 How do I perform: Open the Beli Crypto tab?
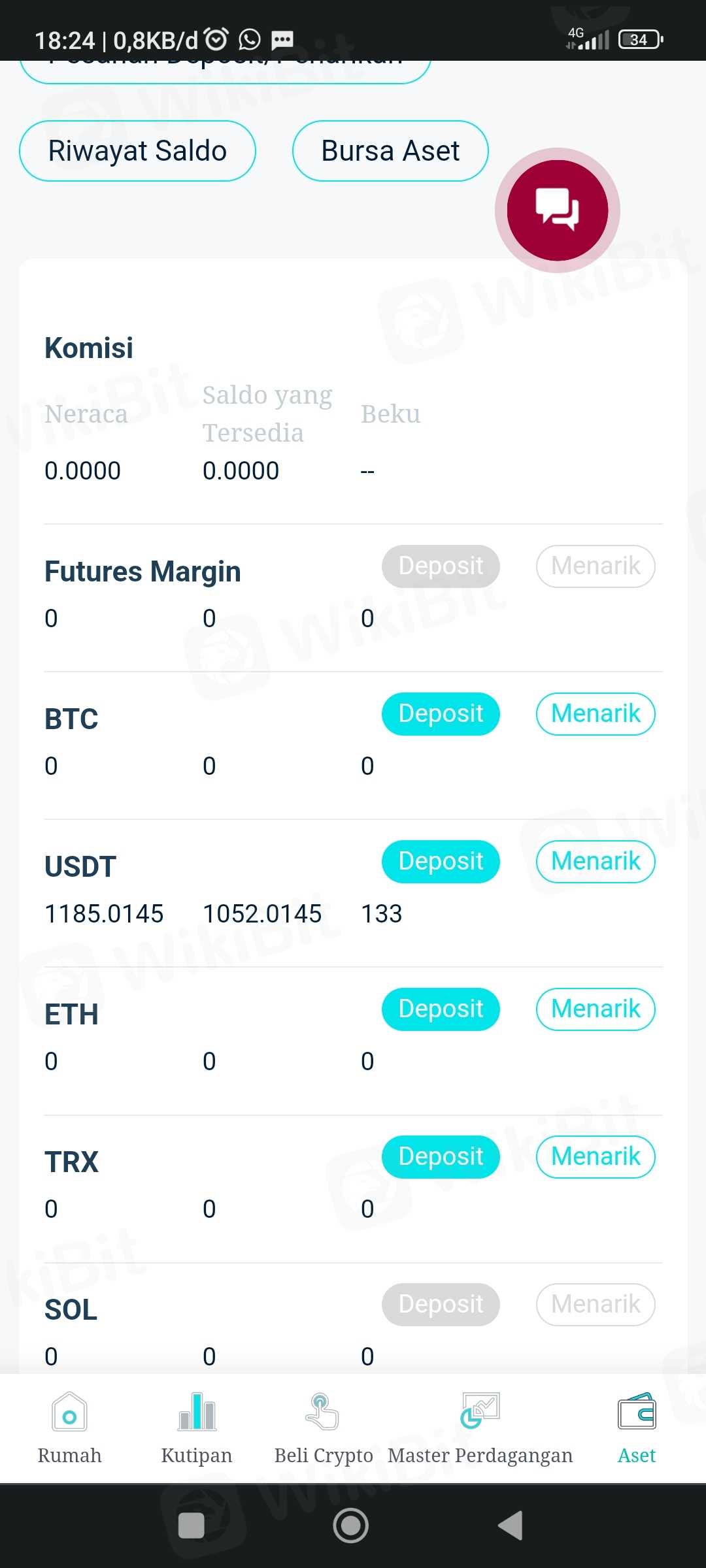324,1428
